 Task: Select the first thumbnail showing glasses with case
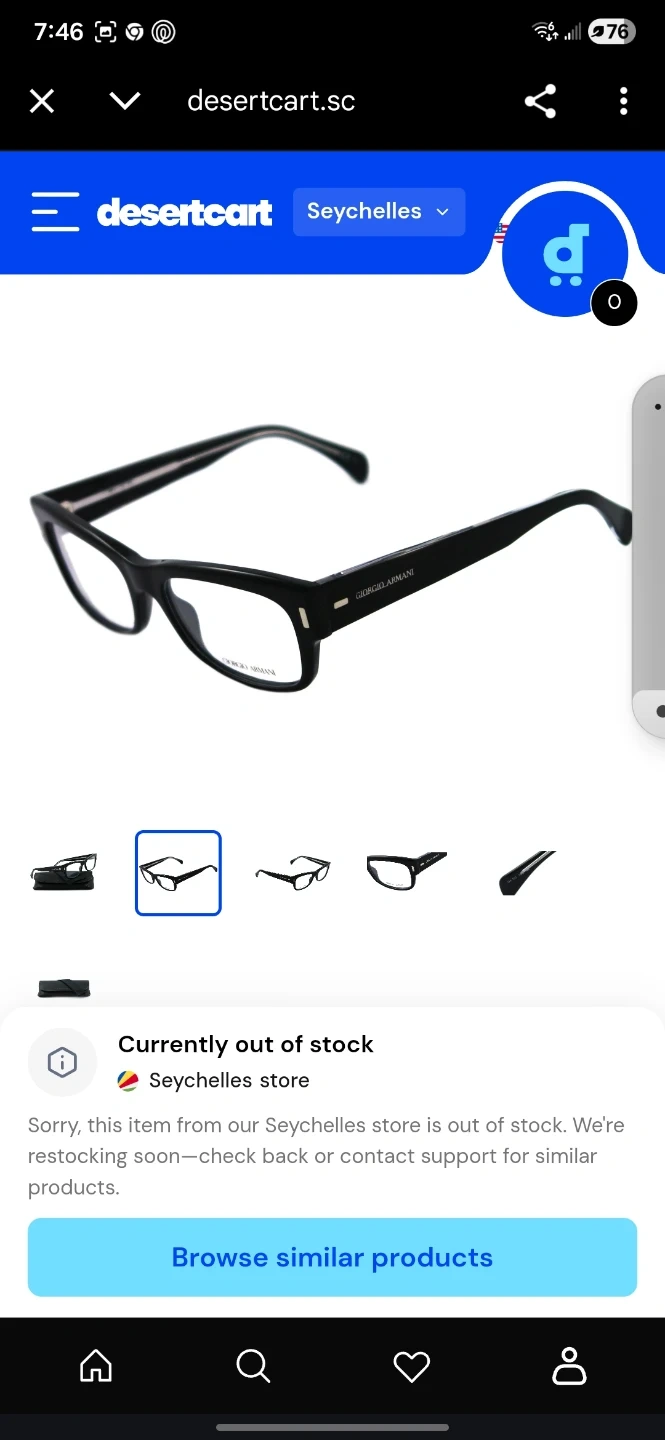pos(64,873)
